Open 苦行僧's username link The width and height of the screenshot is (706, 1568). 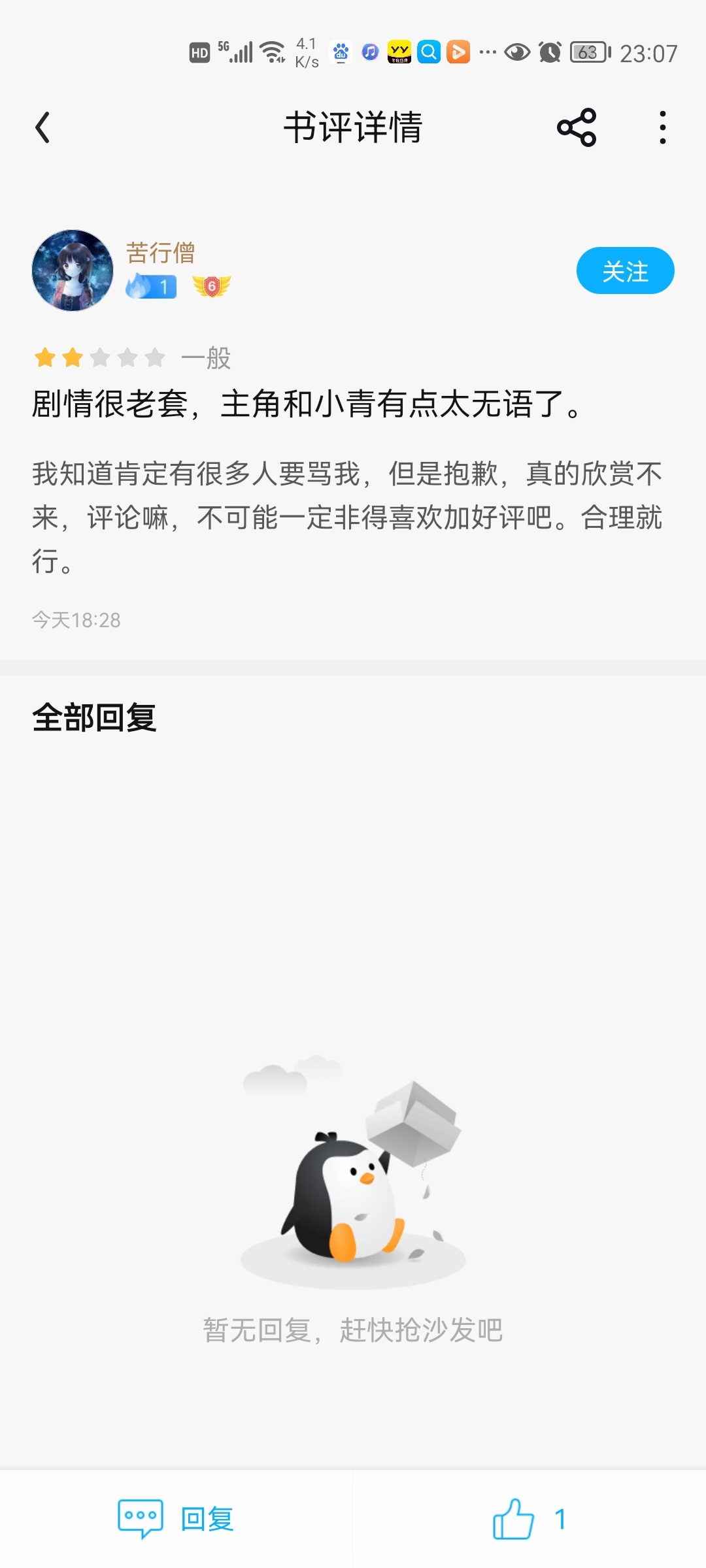tap(160, 252)
